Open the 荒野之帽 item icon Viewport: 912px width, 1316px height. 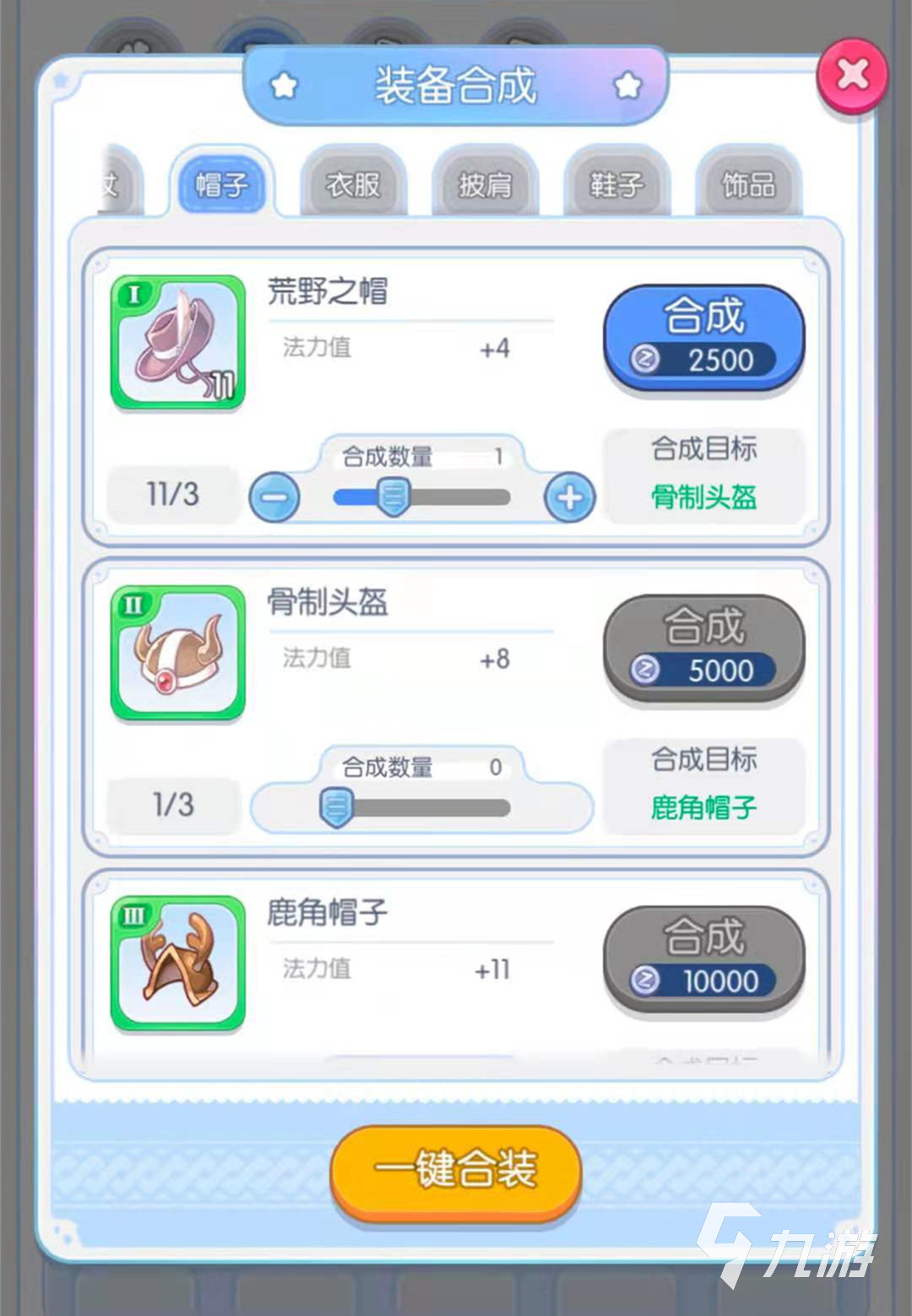tap(178, 342)
